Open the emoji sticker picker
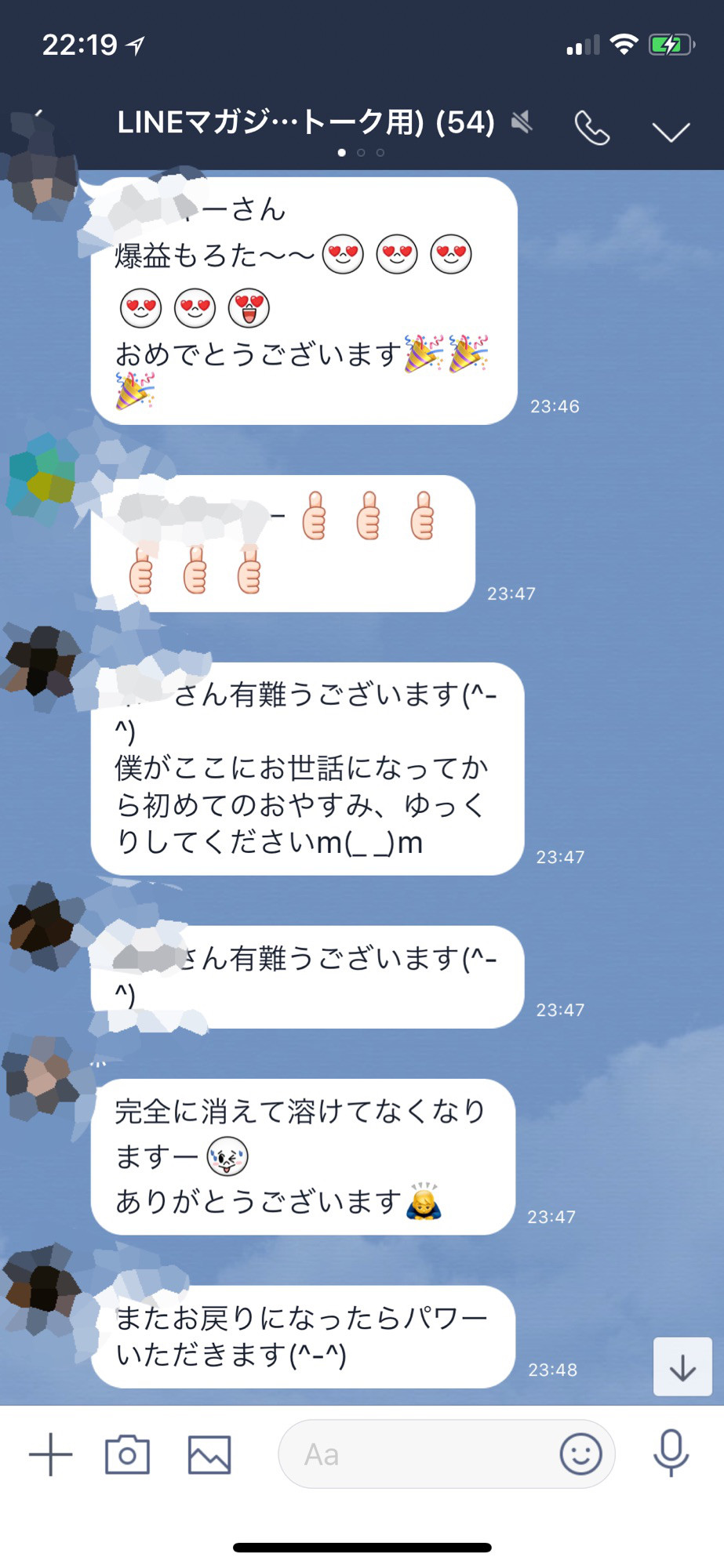Screen dimensions: 724x1568 [580, 1454]
